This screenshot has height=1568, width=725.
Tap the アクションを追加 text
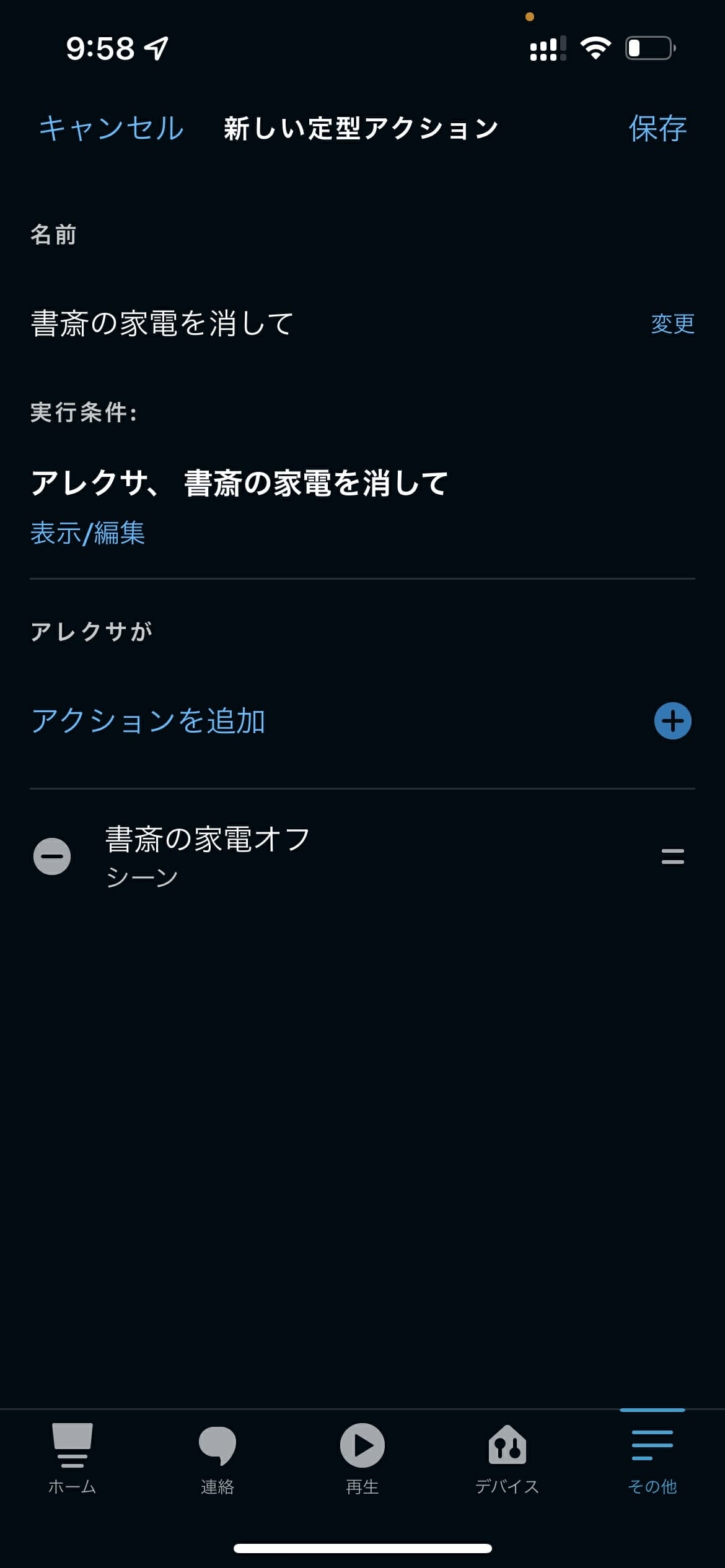[148, 721]
